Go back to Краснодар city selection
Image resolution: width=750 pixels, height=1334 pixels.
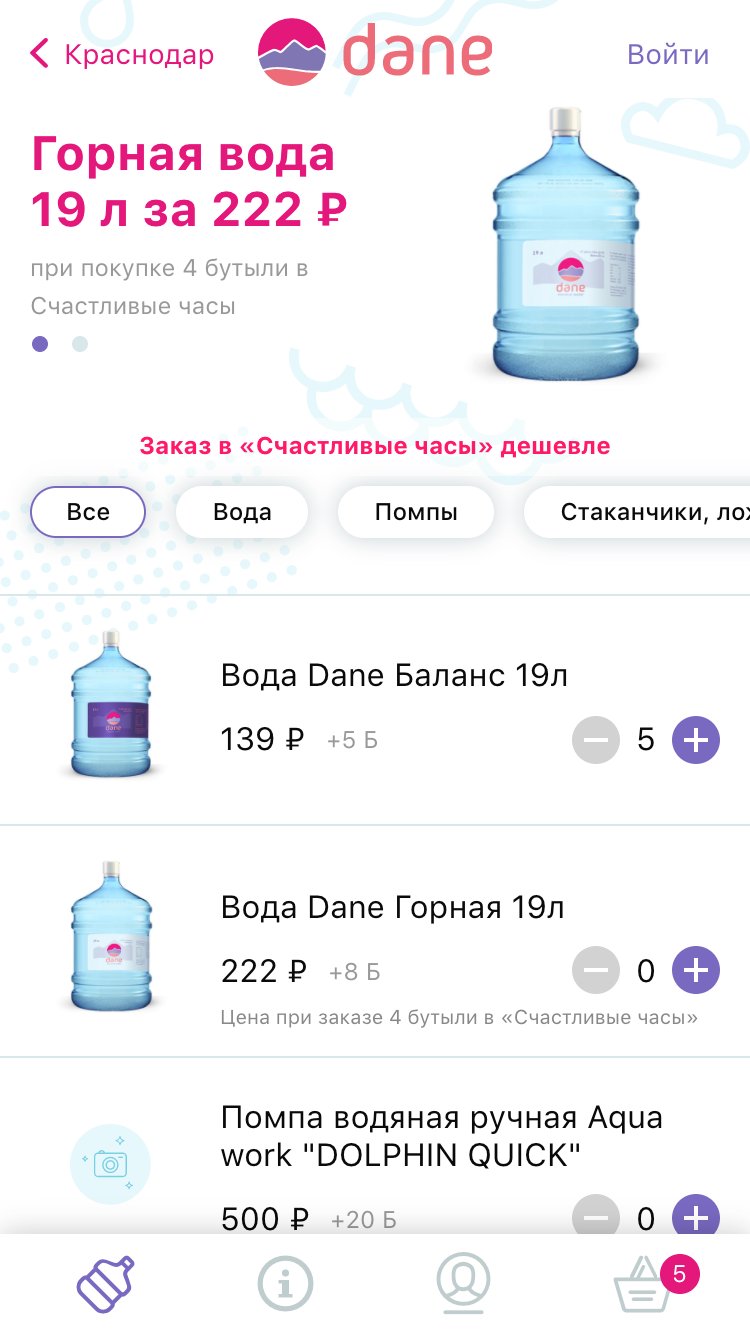122,54
